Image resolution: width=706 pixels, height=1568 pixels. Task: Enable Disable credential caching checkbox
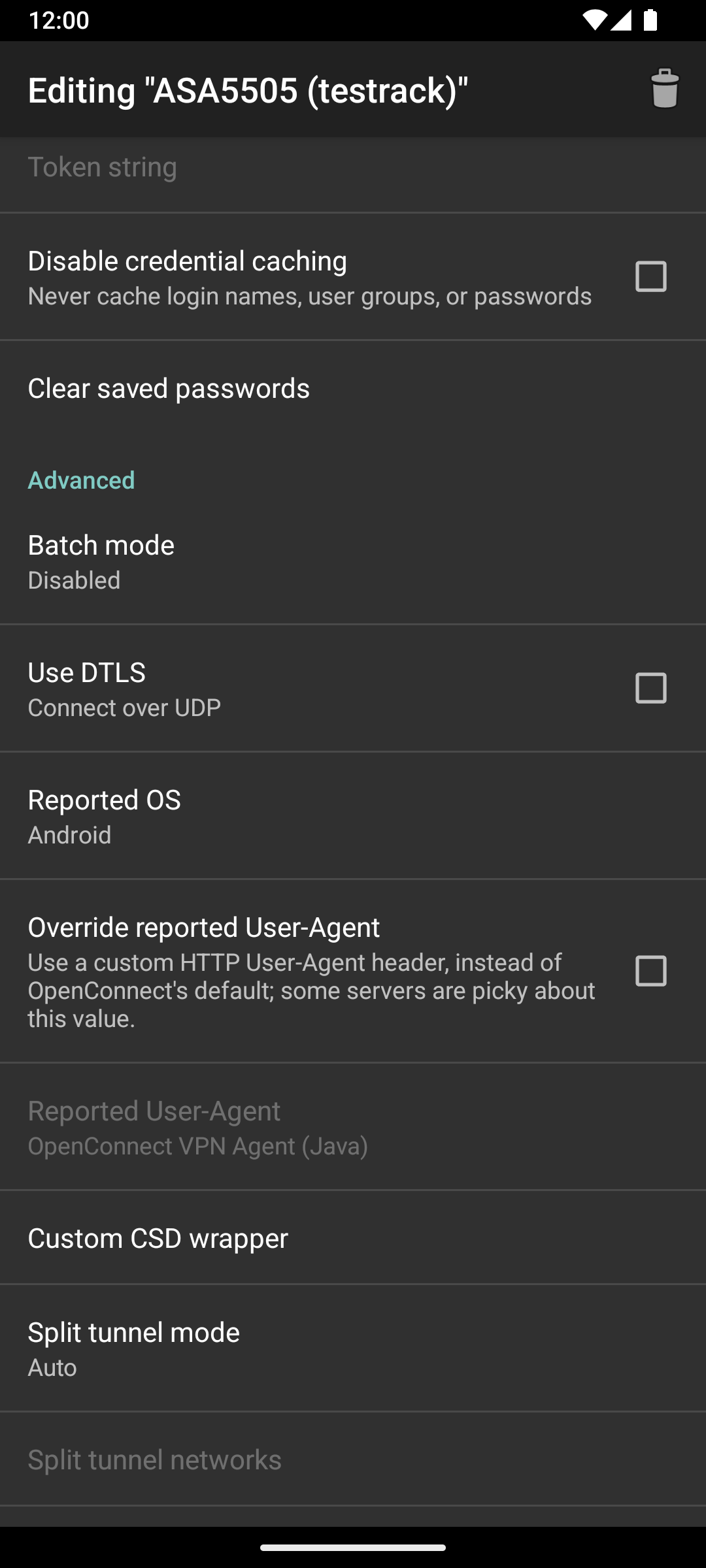pos(650,276)
